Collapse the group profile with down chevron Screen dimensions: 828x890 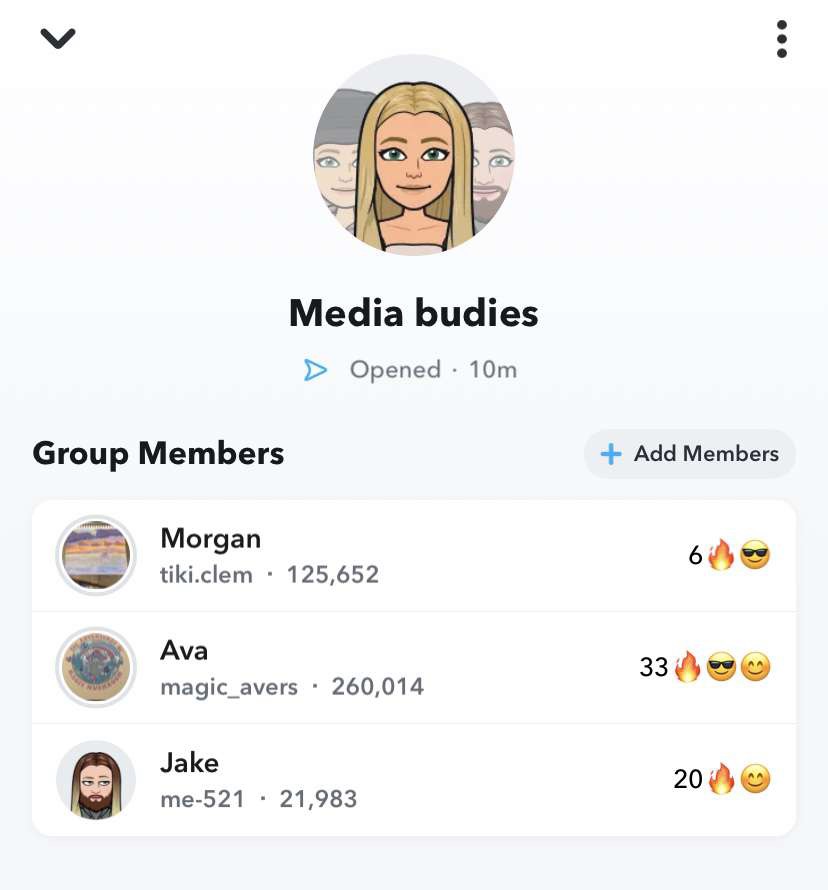coord(58,38)
